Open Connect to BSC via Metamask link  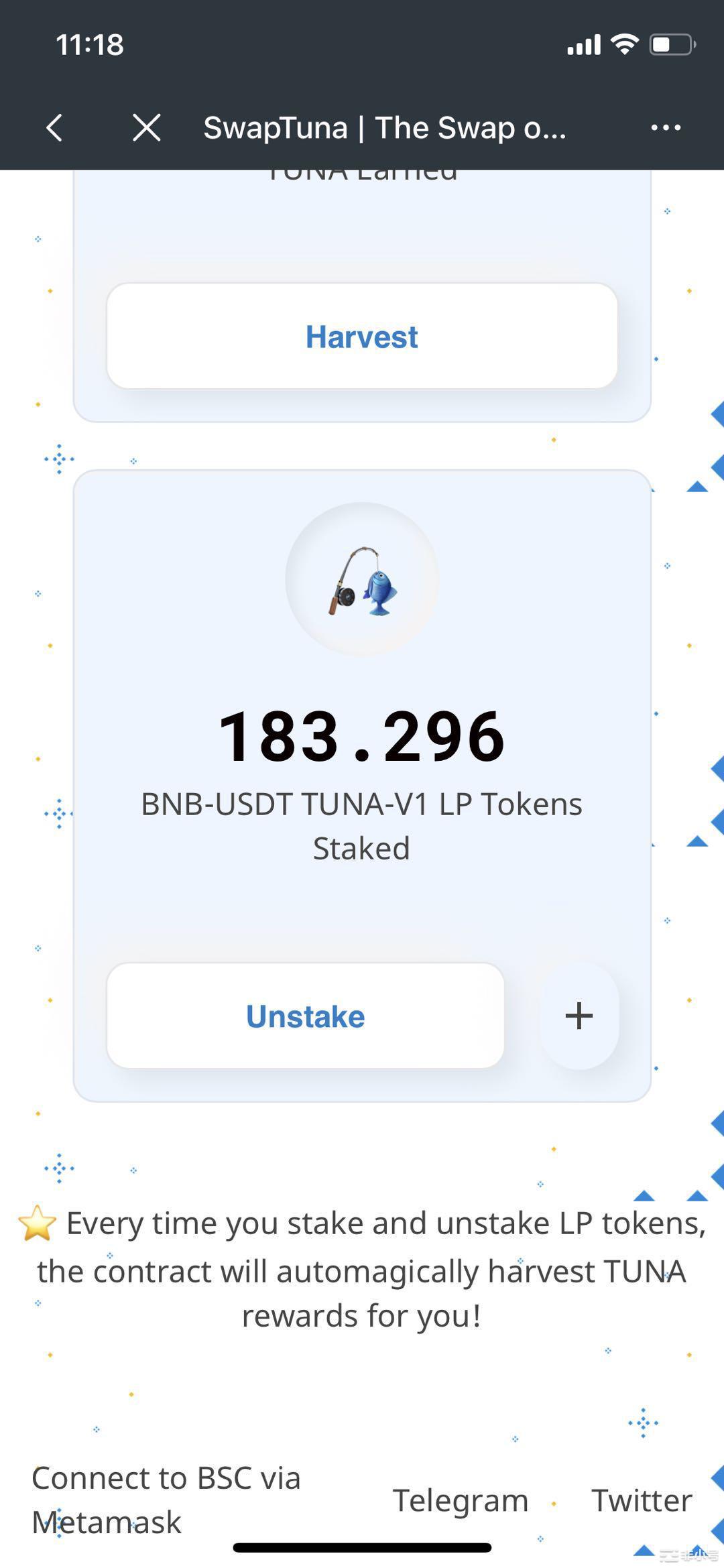(x=166, y=1500)
